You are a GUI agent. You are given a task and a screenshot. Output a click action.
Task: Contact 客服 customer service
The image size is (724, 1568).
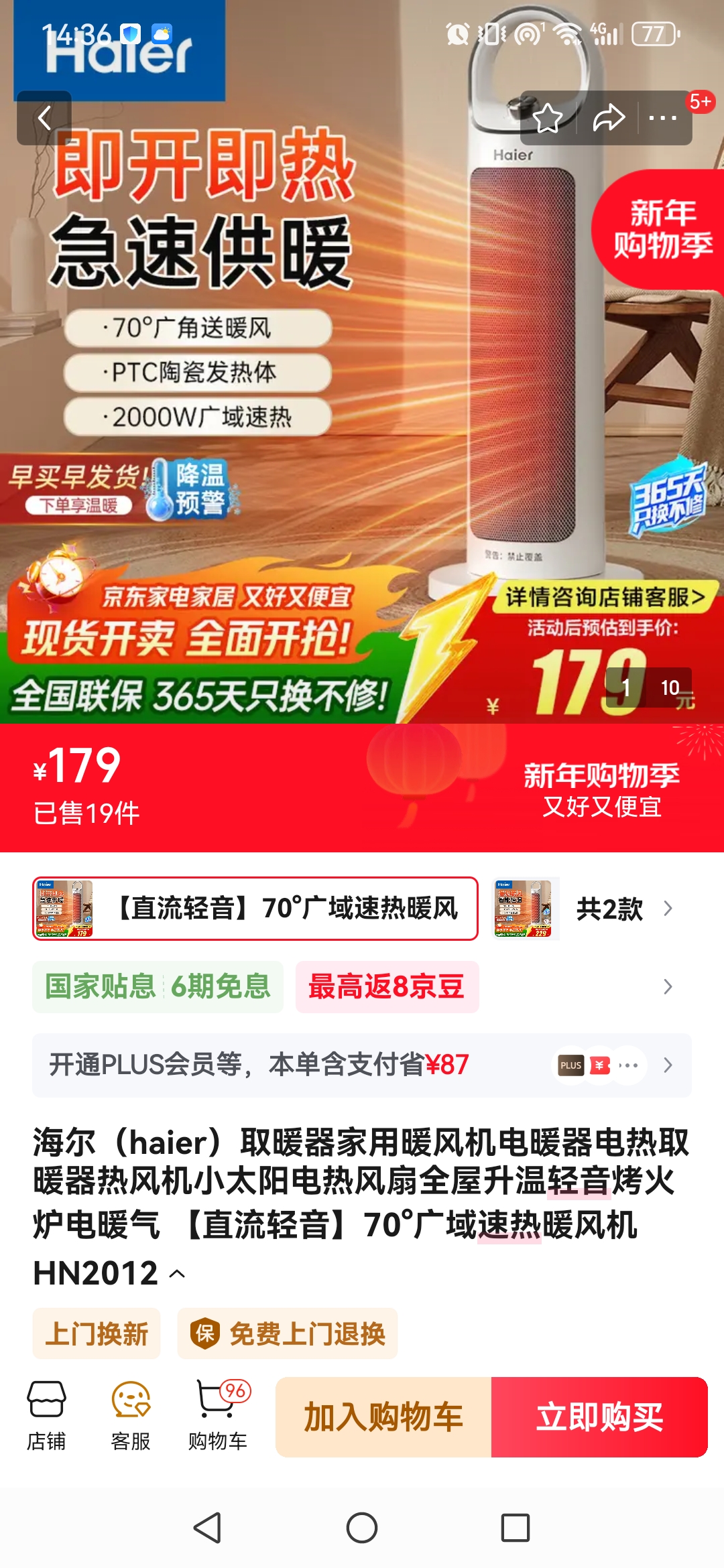(x=131, y=1416)
